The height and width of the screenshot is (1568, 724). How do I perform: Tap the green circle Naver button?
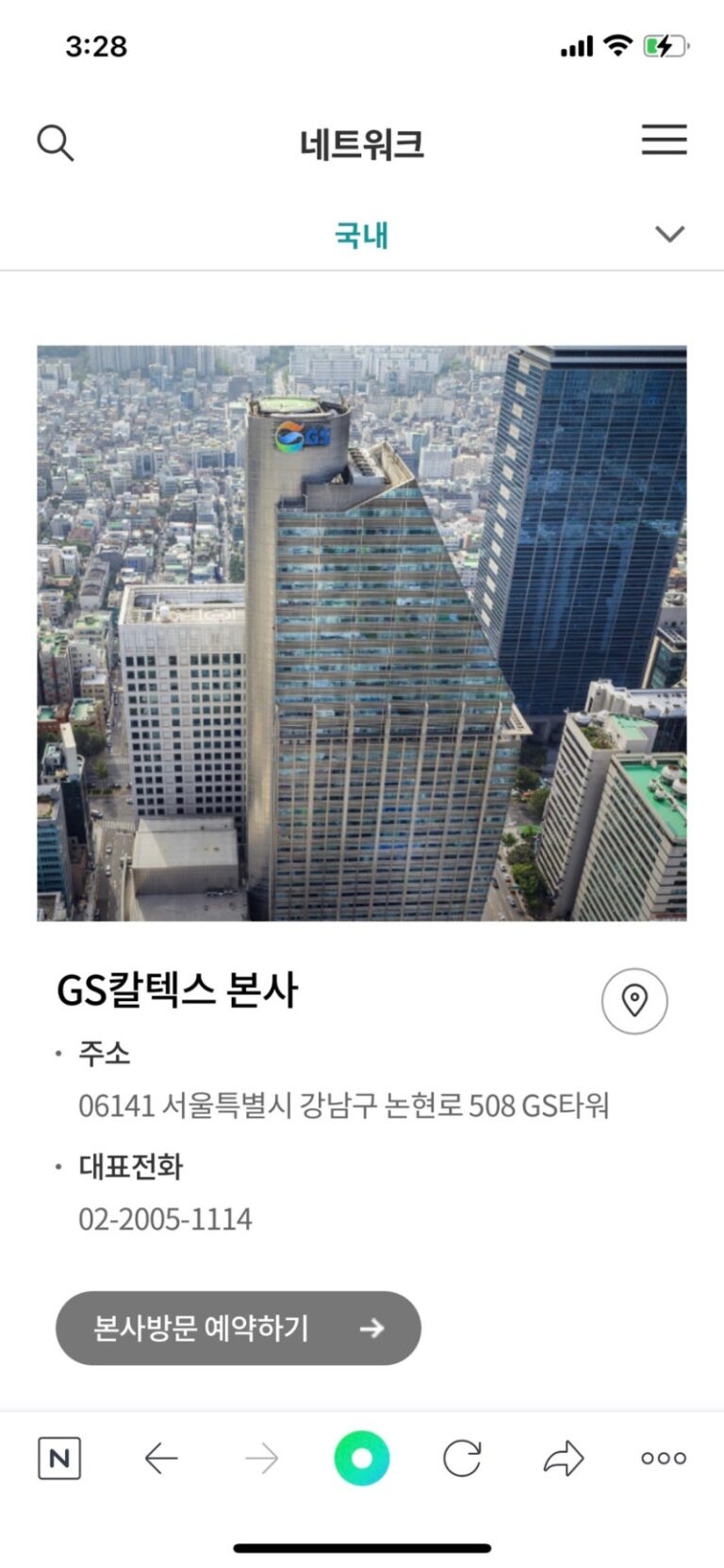pyautogui.click(x=361, y=1458)
